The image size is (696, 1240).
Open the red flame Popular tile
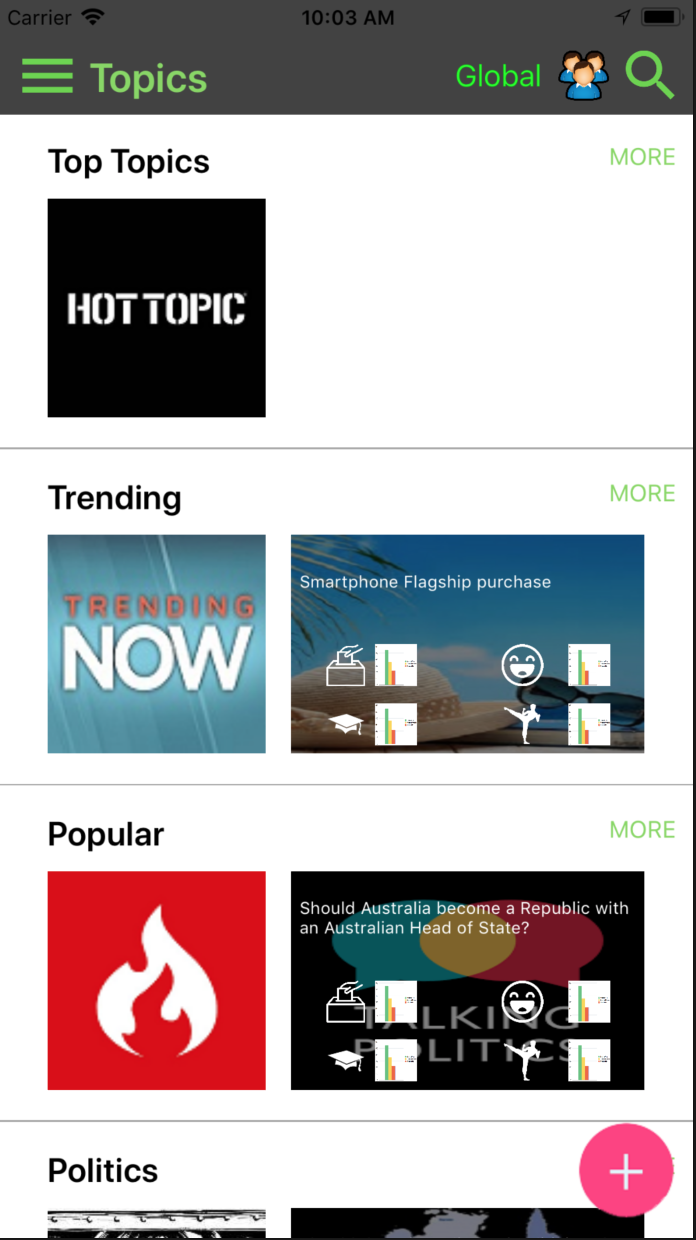click(x=157, y=980)
